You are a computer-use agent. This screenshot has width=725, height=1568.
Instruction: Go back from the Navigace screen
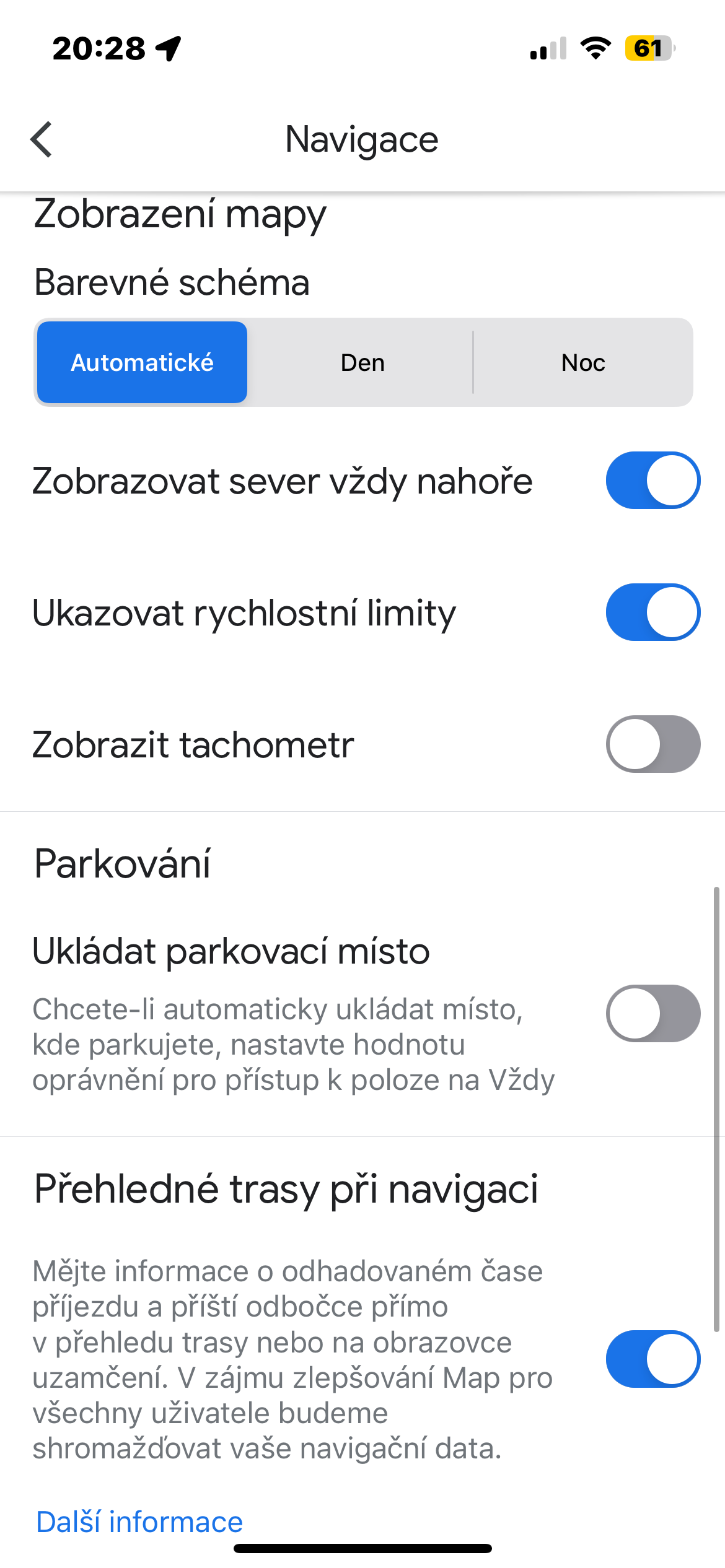click(x=42, y=139)
